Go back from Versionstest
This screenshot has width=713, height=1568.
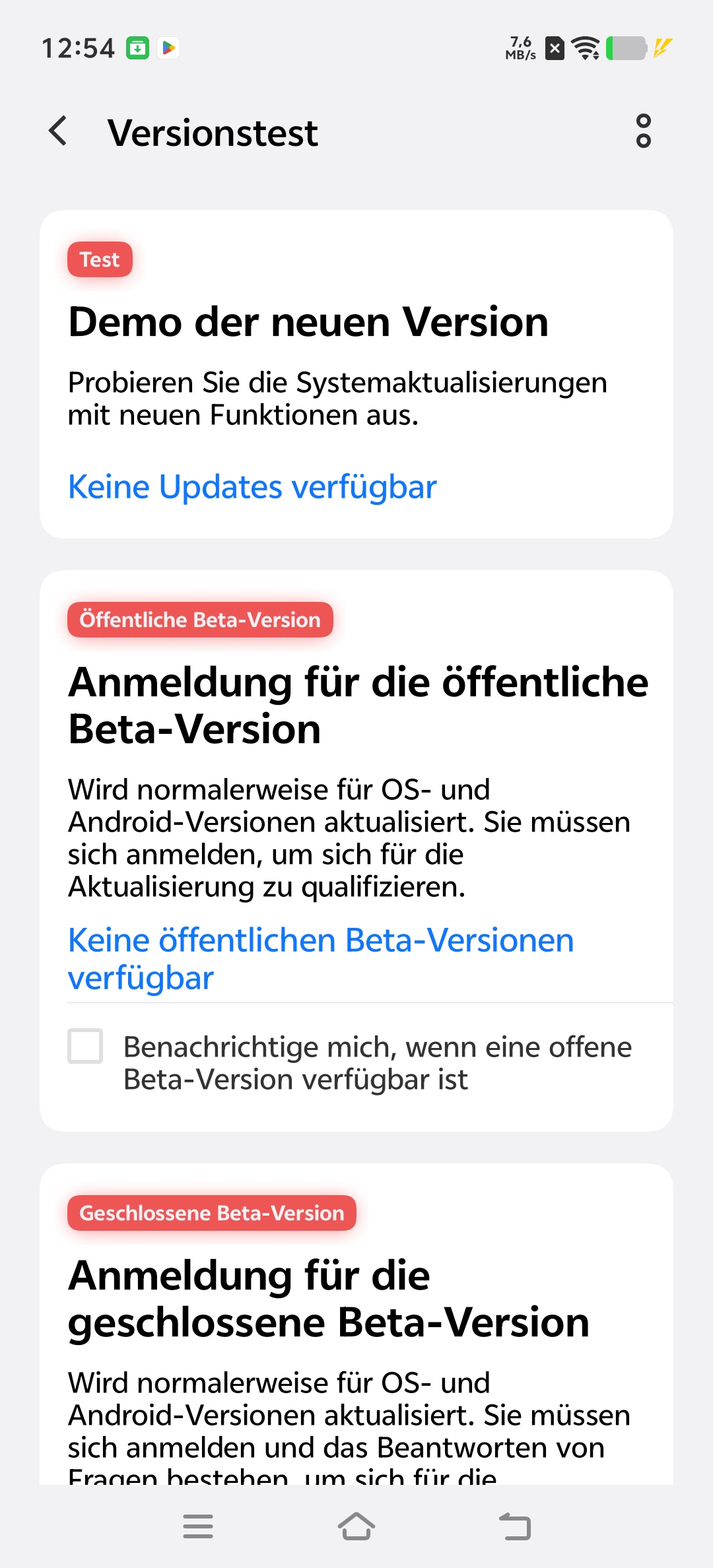(58, 131)
